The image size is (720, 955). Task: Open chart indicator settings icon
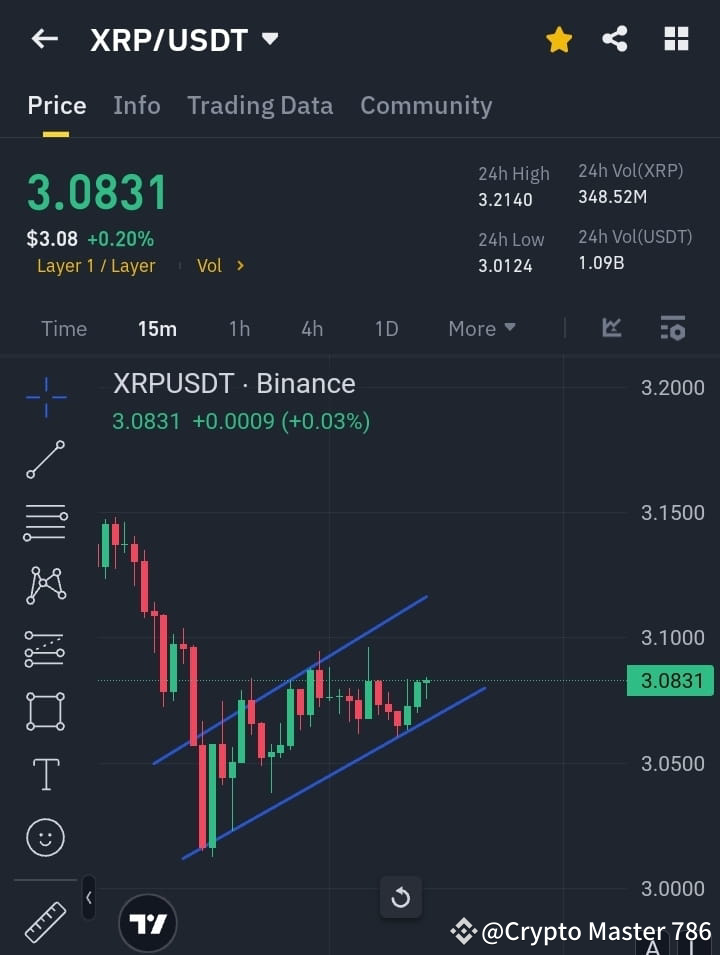(x=672, y=328)
